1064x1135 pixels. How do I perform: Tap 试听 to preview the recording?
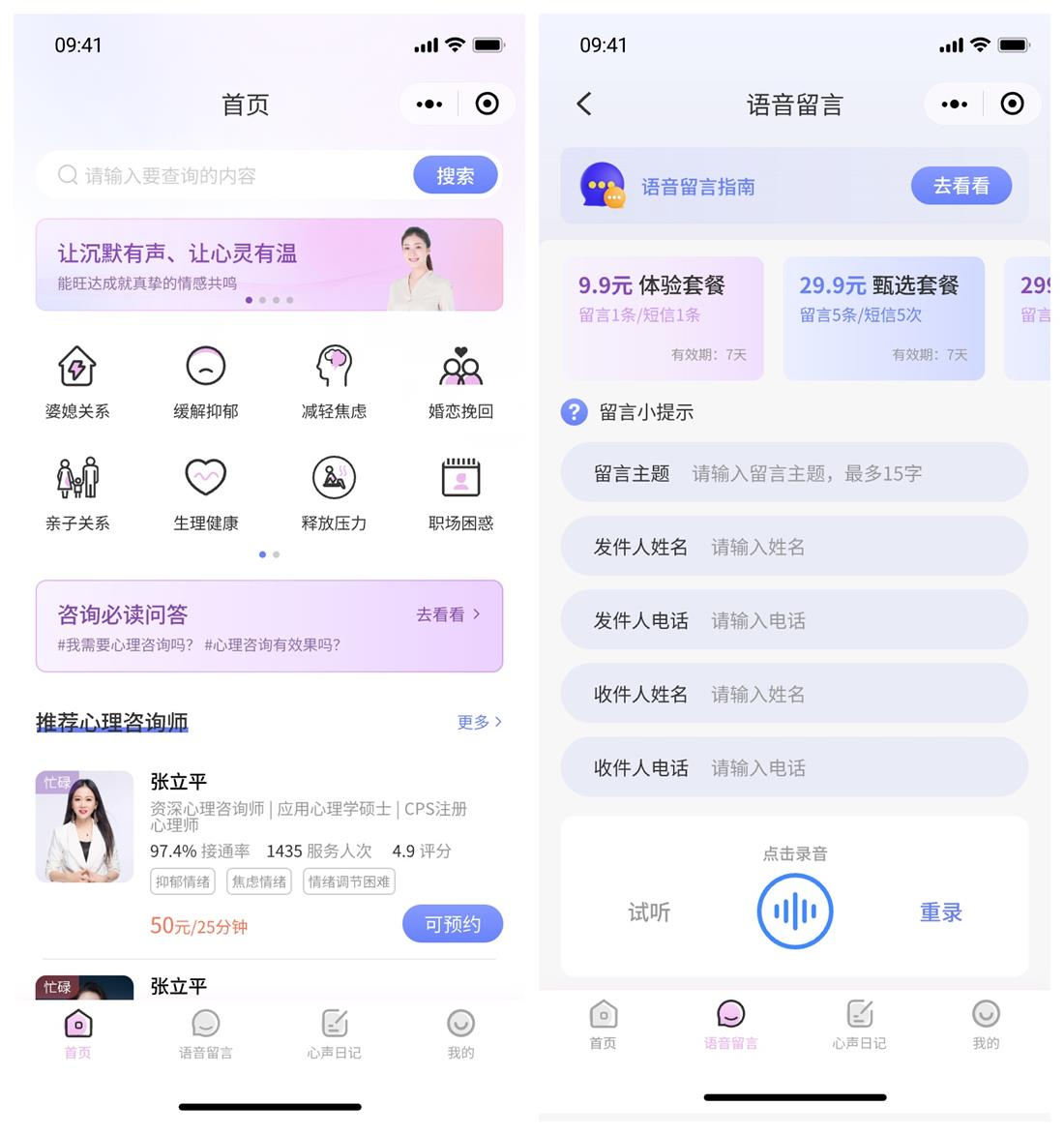pos(649,912)
